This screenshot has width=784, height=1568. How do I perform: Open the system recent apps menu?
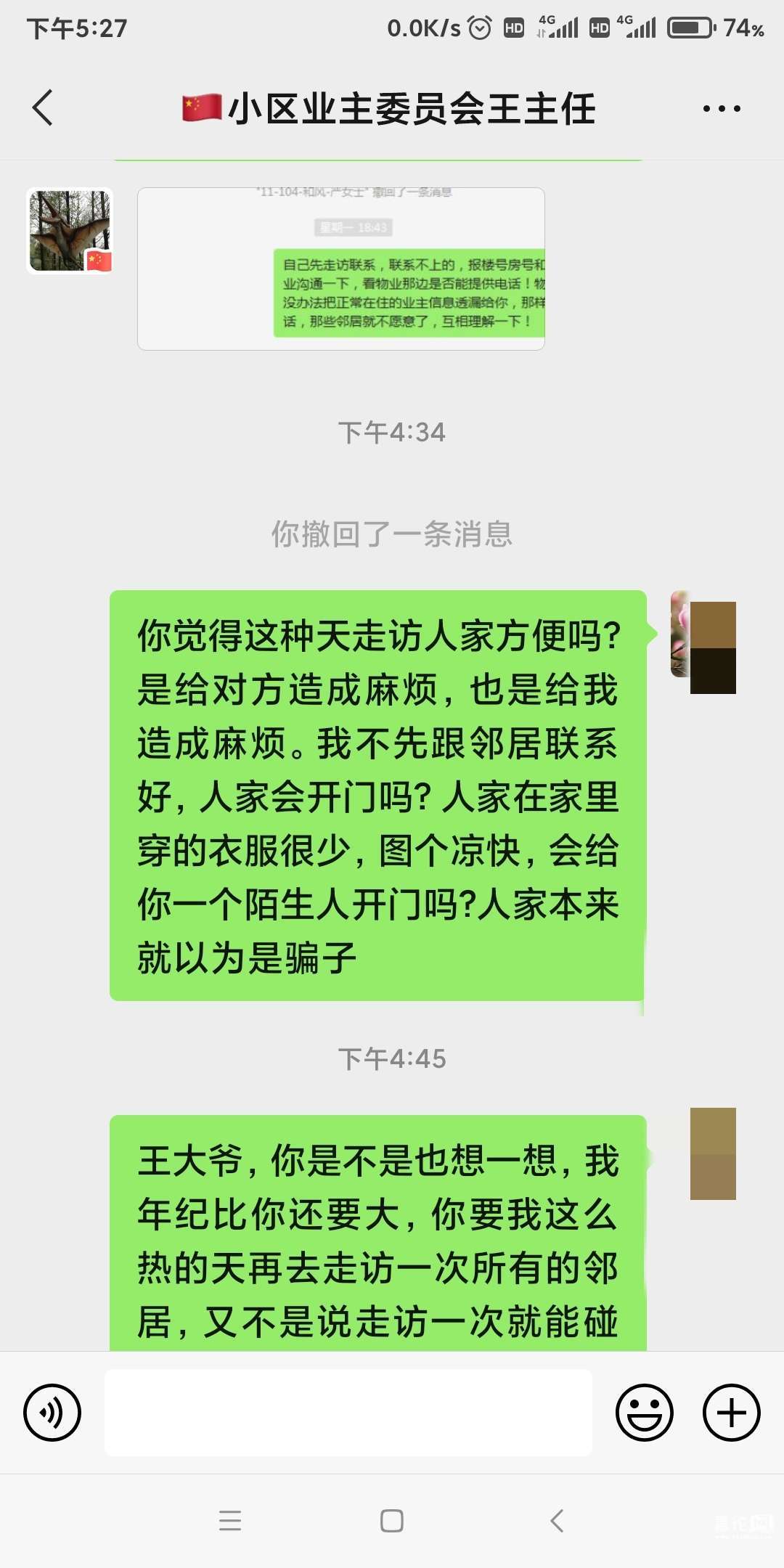tap(230, 1521)
